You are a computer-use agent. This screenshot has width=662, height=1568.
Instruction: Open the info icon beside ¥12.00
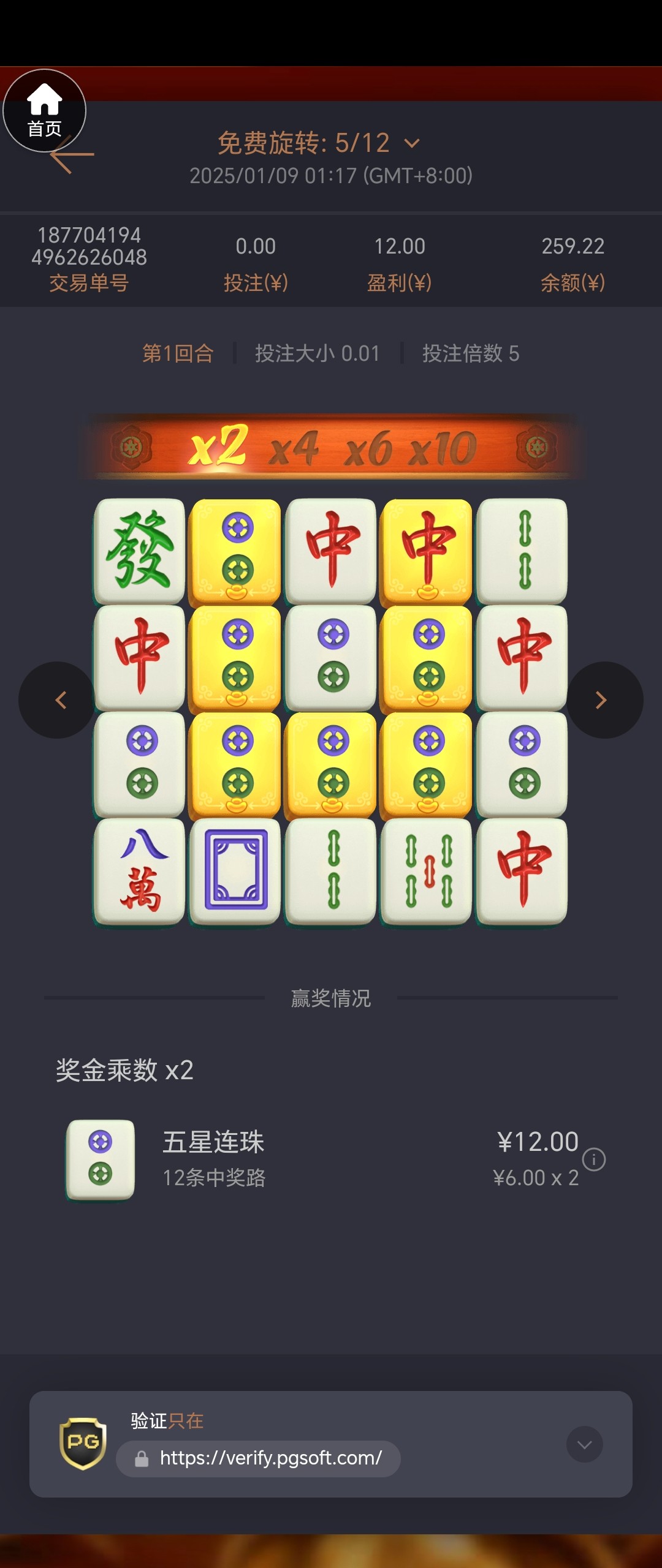(593, 1159)
